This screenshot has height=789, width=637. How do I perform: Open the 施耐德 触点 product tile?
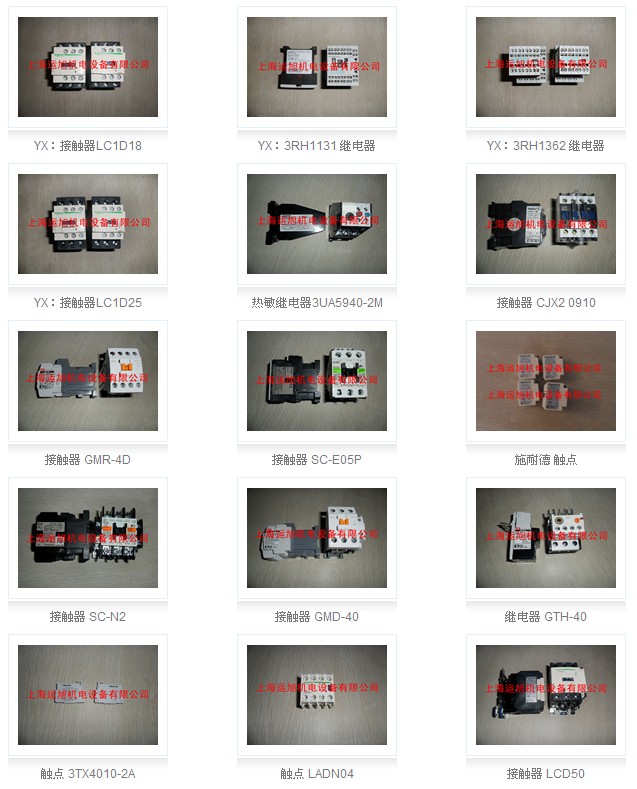tap(546, 381)
